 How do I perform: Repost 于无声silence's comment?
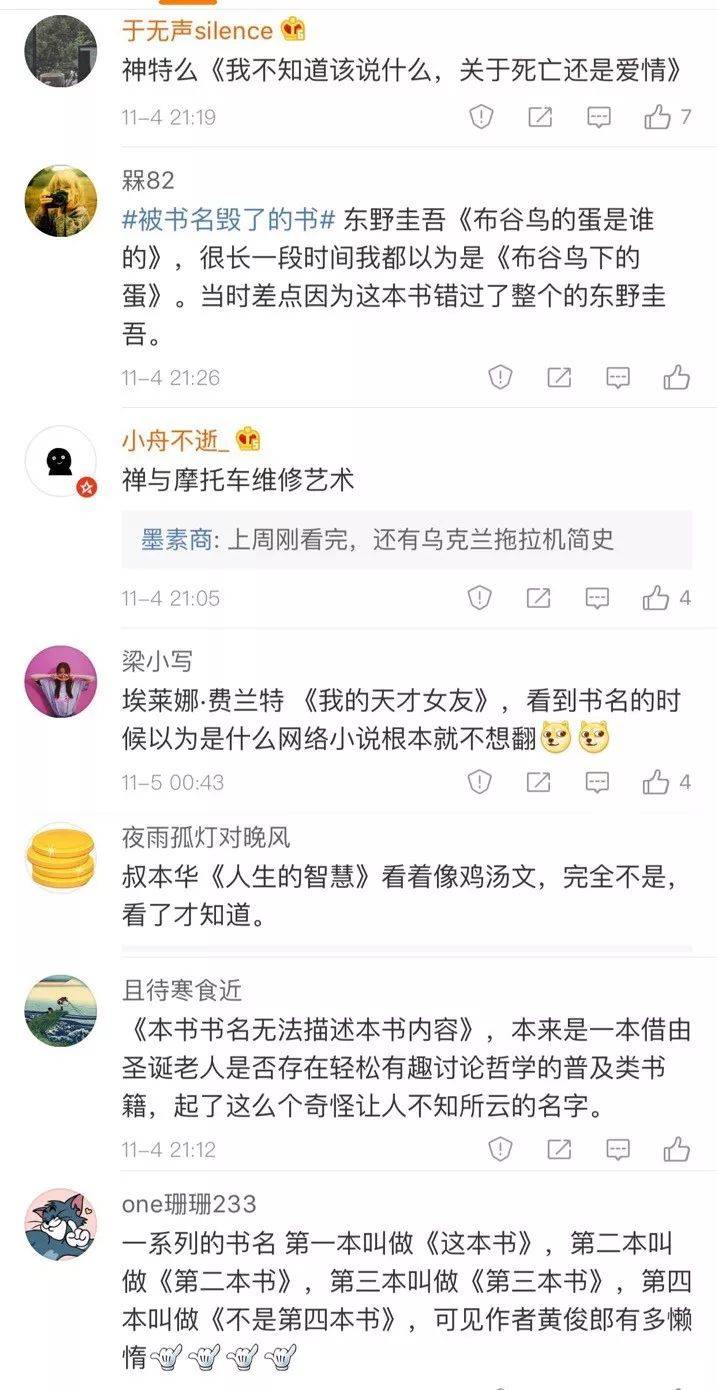540,117
